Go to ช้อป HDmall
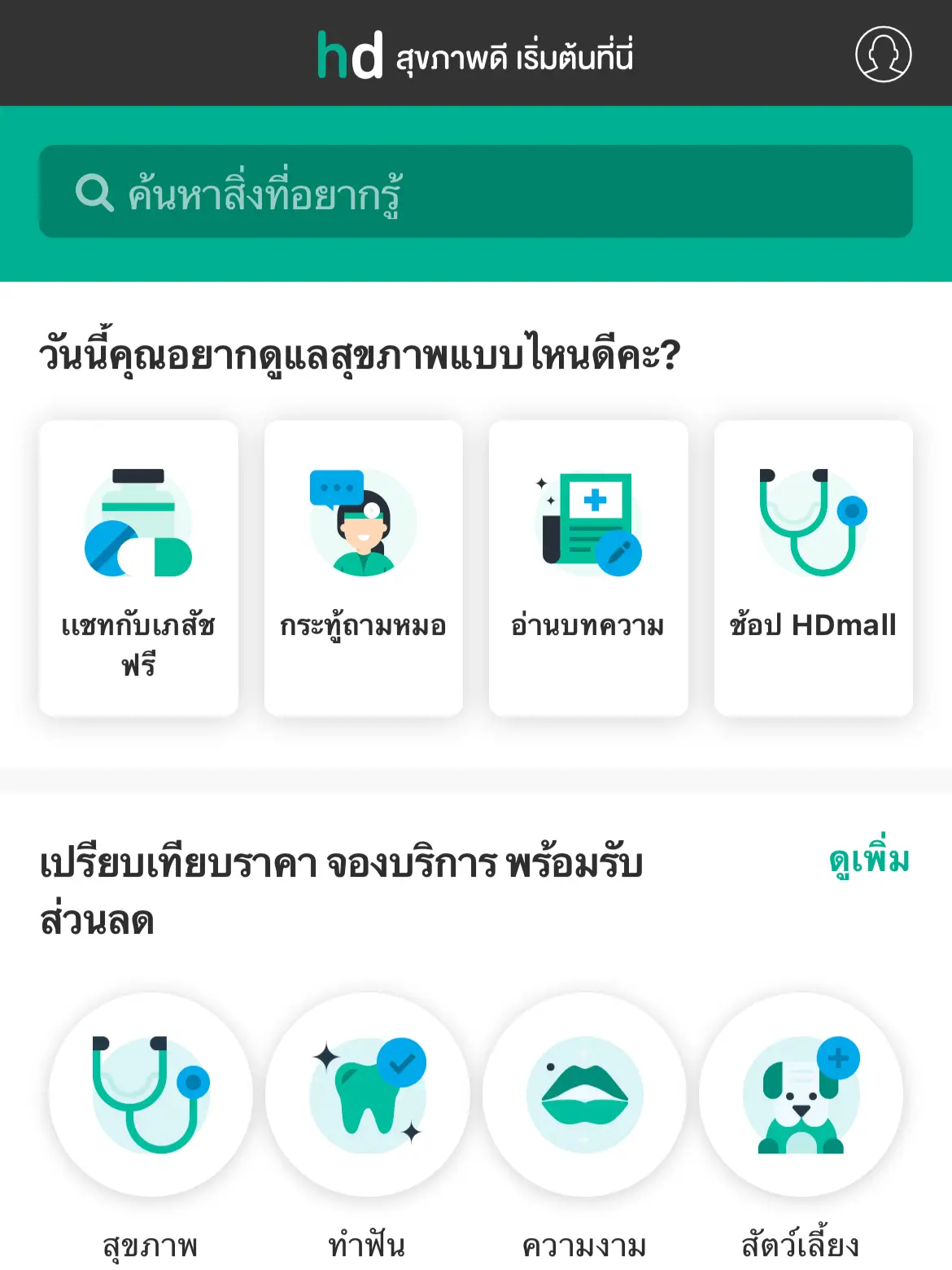The height and width of the screenshot is (1270, 952). [813, 567]
